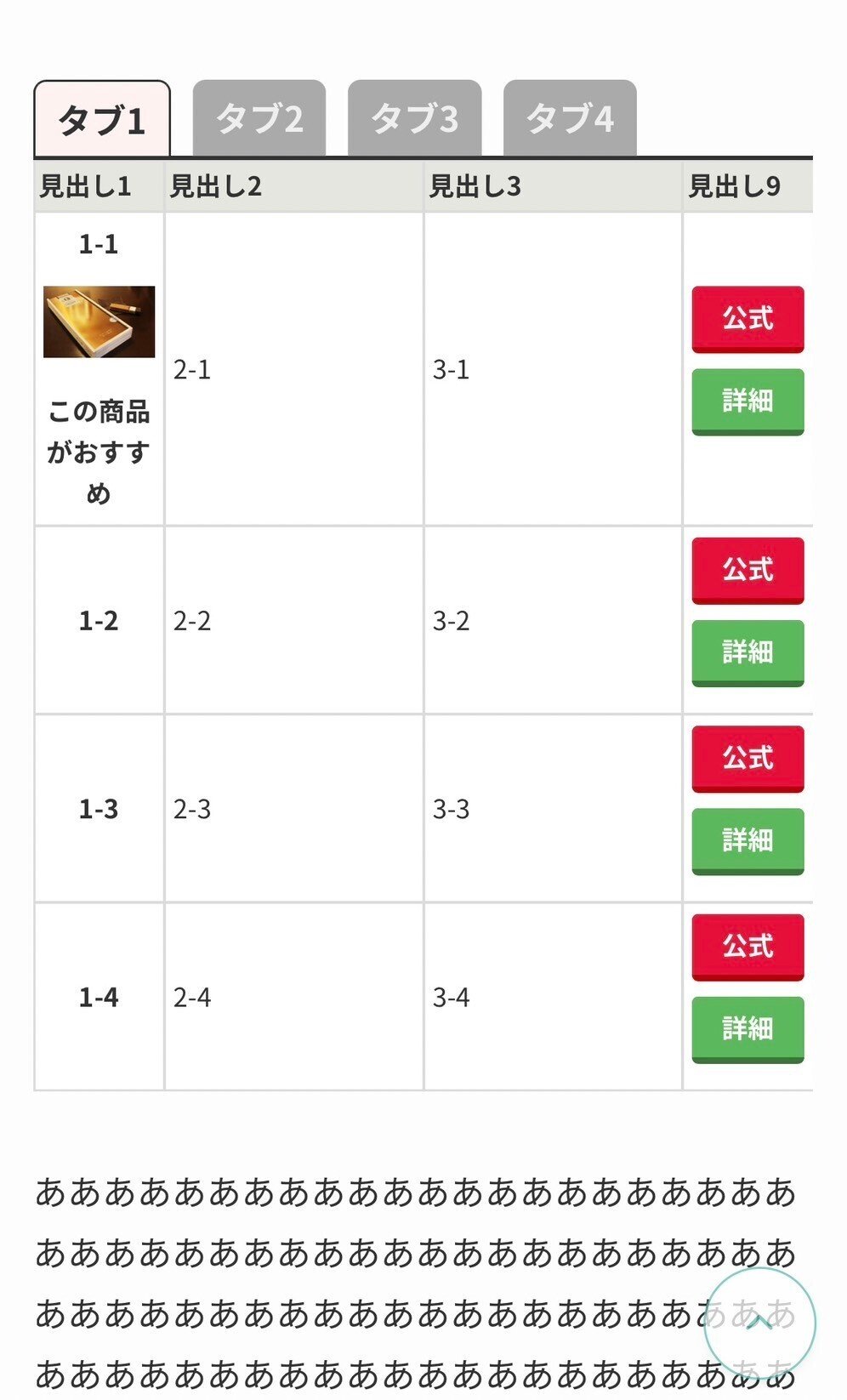
Task: Open the タブ4 tab
Action: 570,119
